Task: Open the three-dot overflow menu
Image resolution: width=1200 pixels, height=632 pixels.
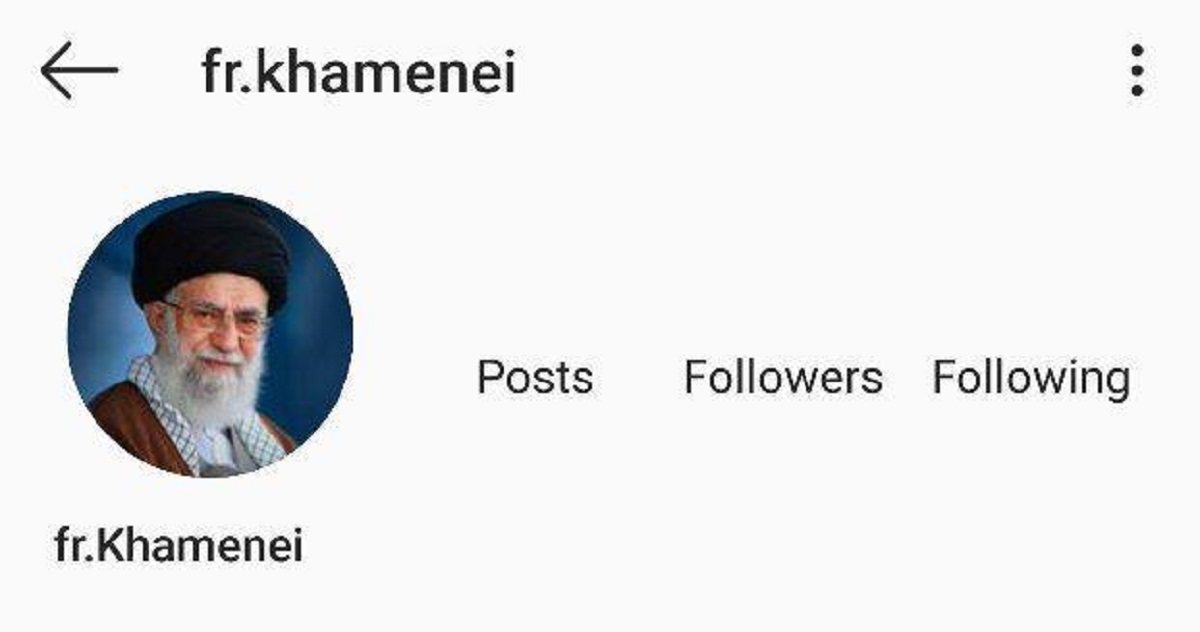Action: [1136, 71]
